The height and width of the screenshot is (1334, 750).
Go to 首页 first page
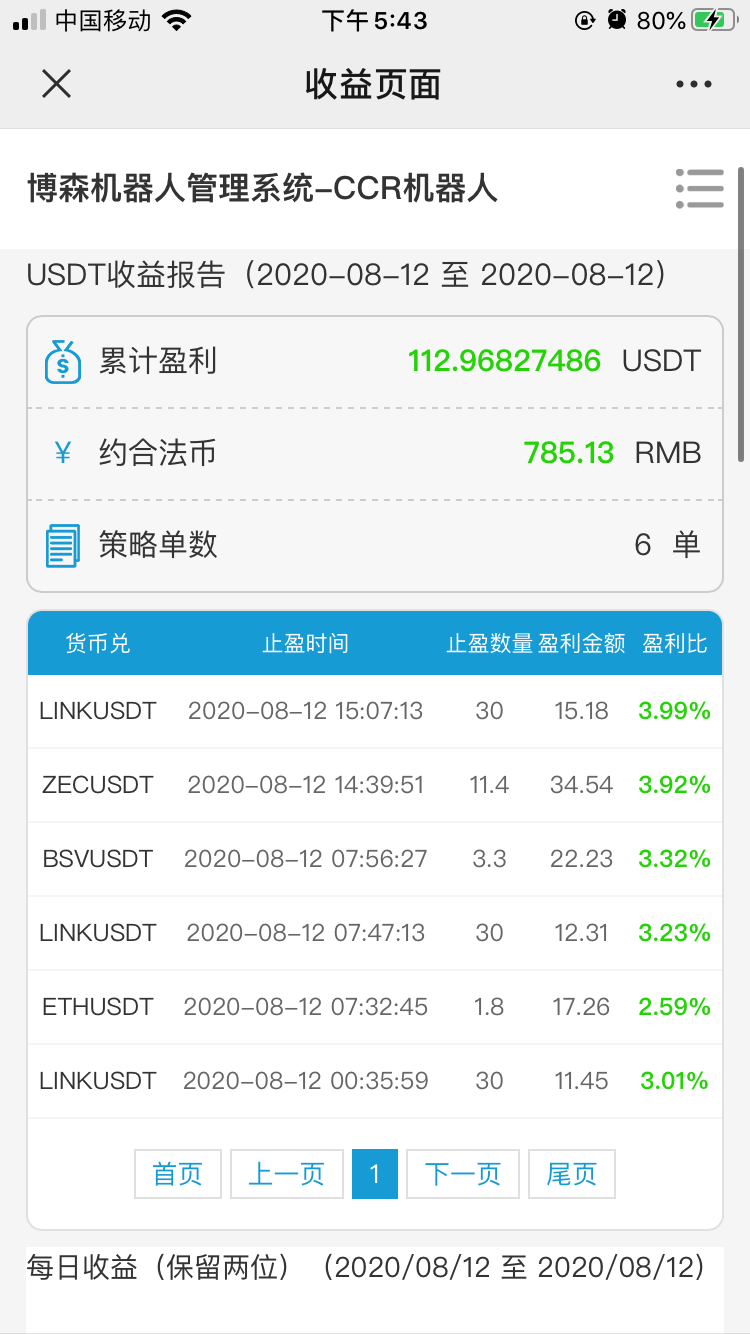click(178, 1173)
